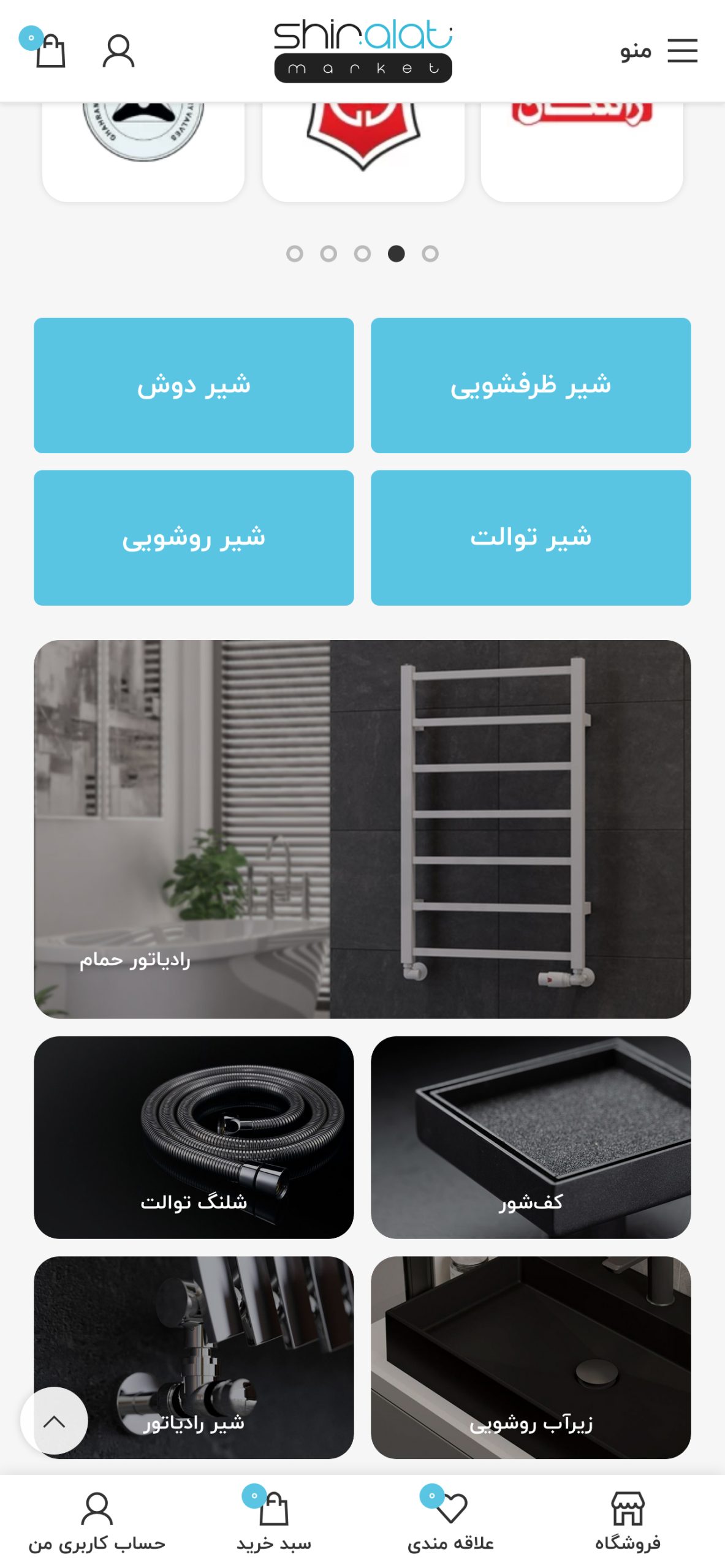
Task: Open the شیر رادیاتور tile
Action: click(194, 1357)
